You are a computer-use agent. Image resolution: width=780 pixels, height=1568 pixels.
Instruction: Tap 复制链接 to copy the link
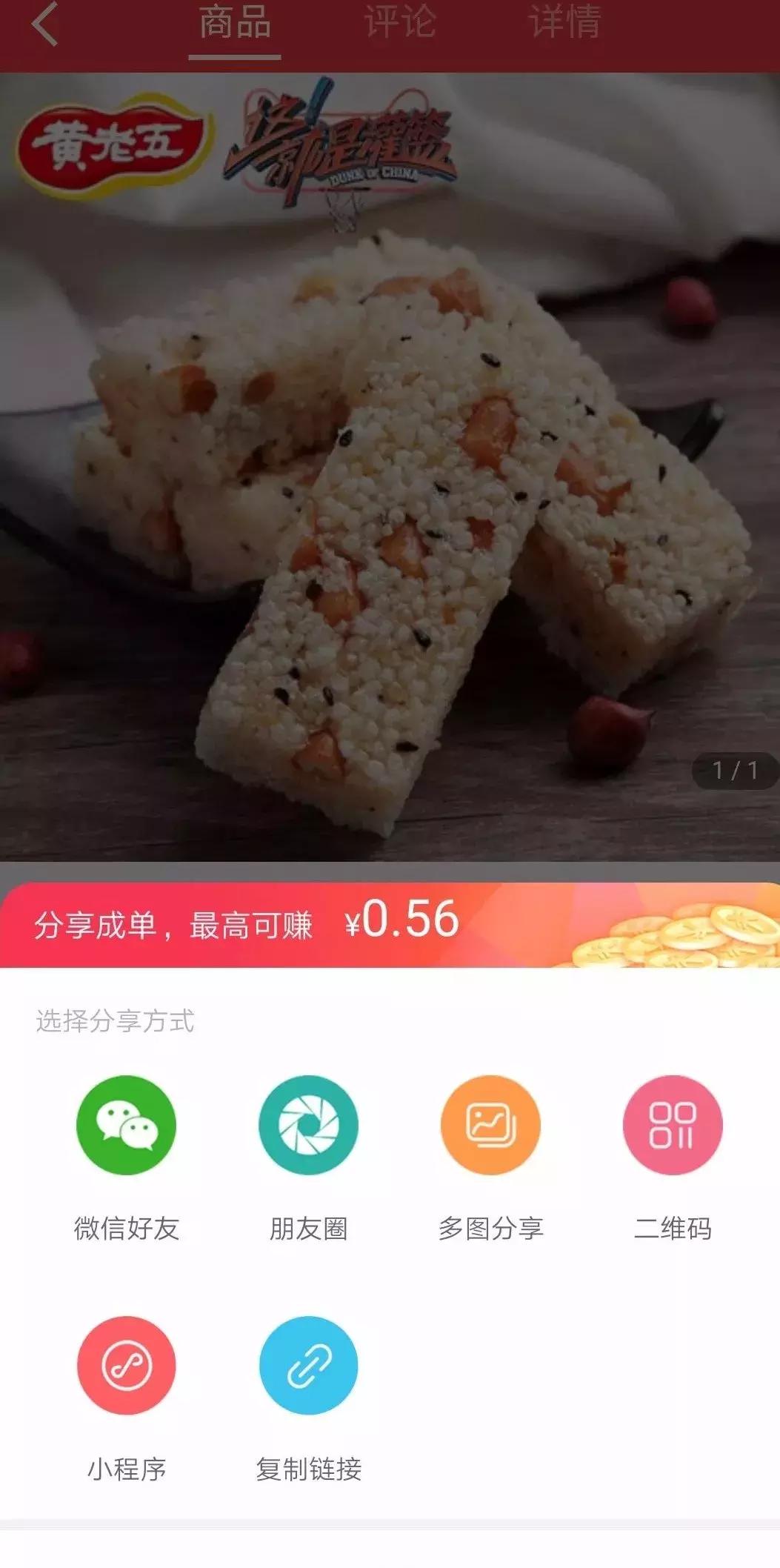coord(308,1365)
